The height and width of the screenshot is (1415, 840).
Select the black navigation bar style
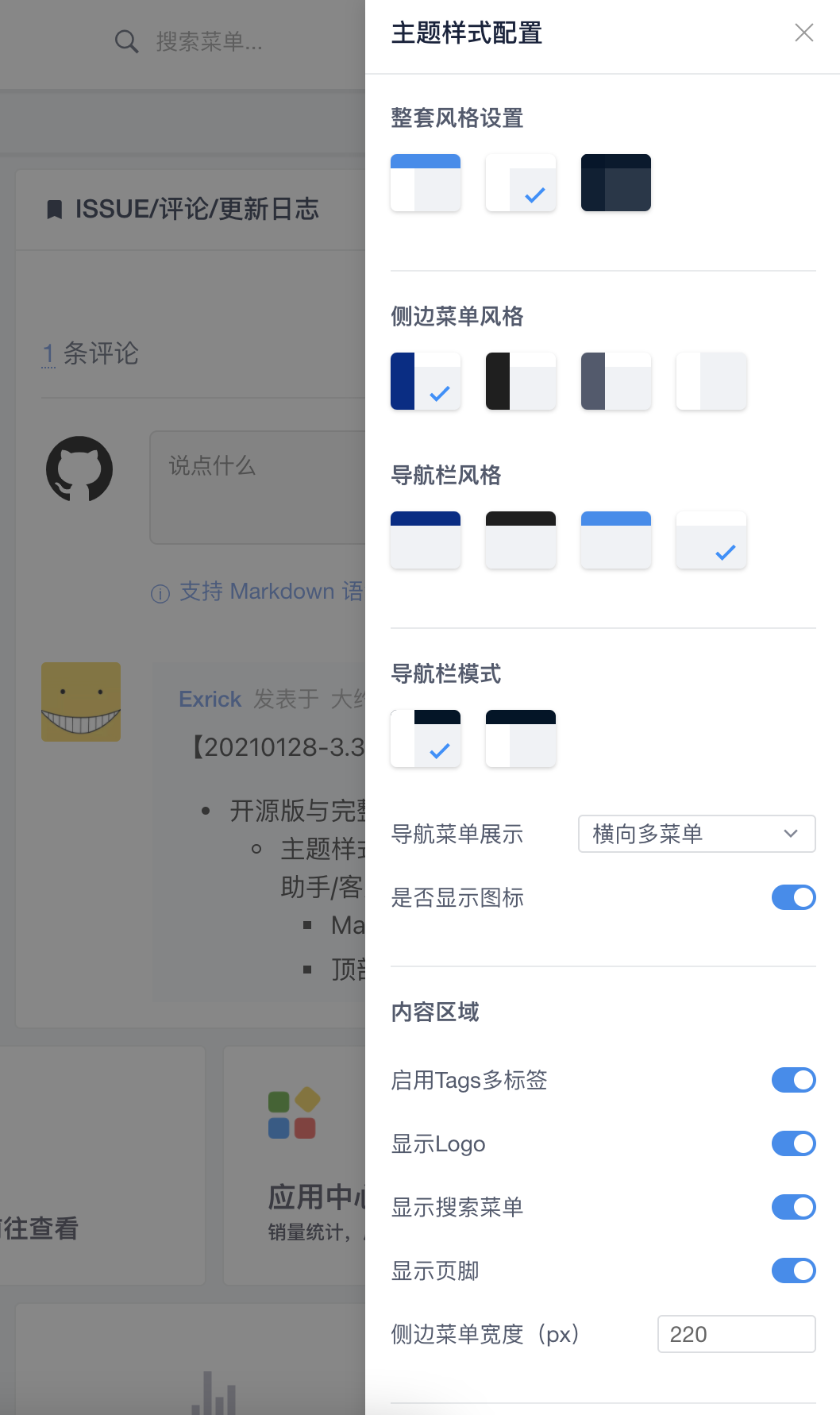click(520, 540)
